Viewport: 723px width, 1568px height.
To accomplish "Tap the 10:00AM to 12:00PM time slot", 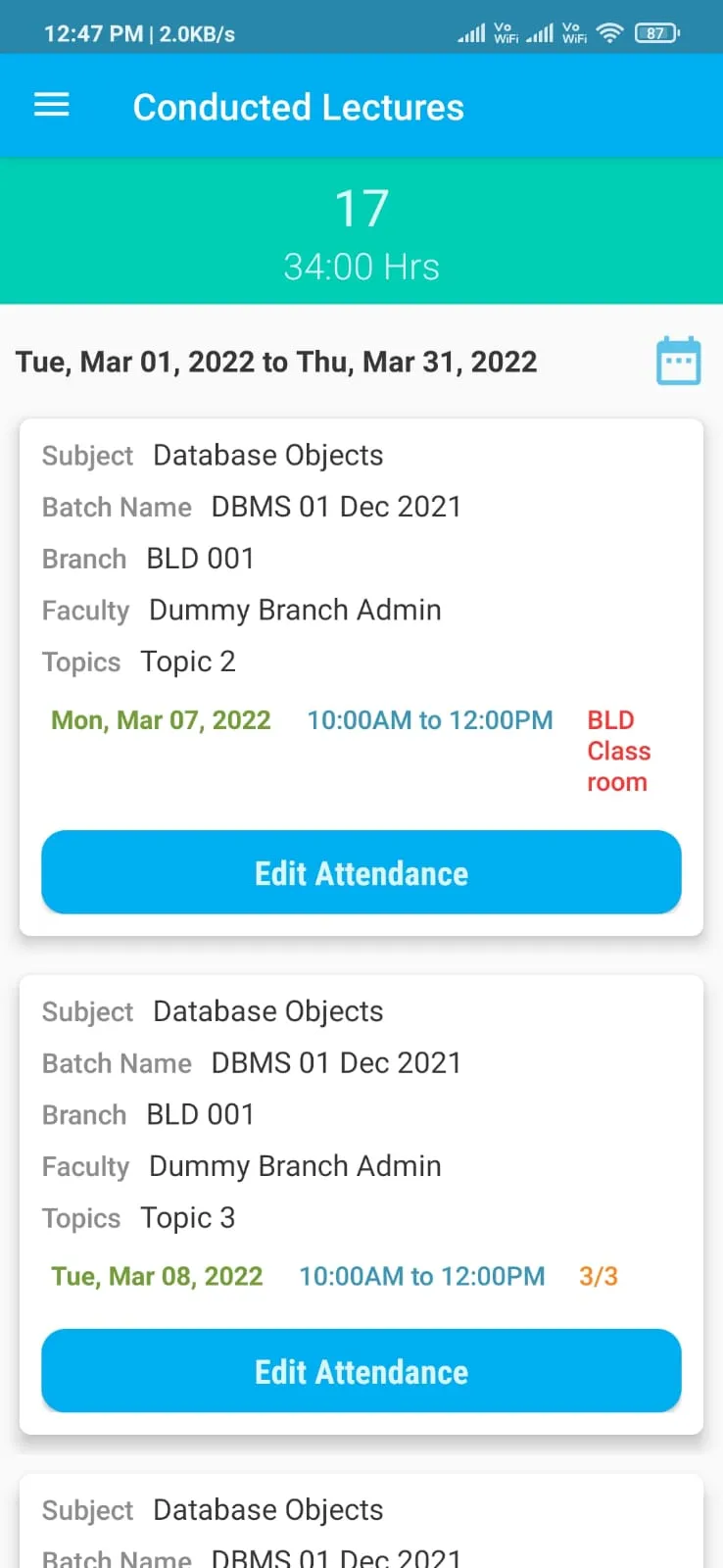I will point(429,719).
